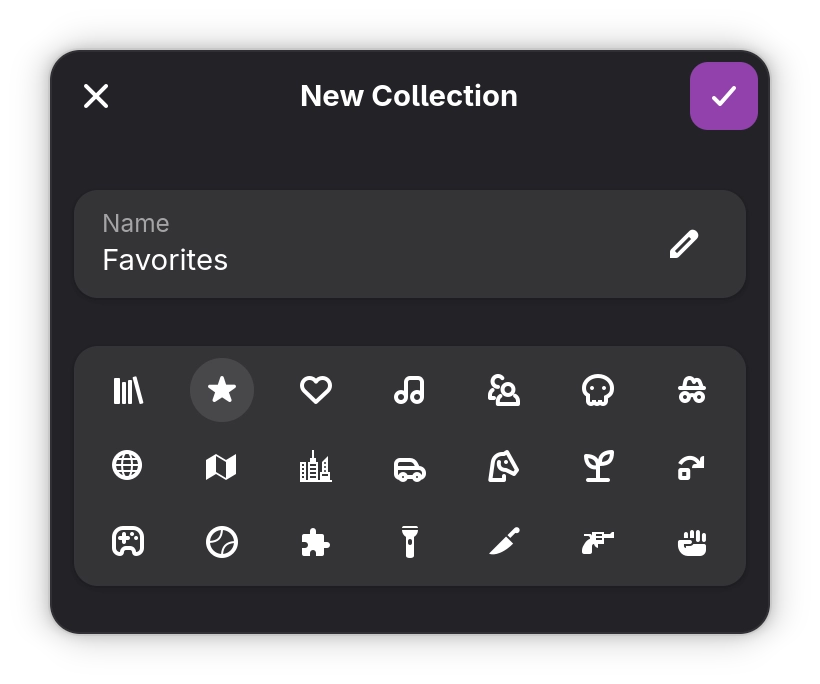Select the skull icon
Viewport: 820px width, 684px height.
coord(598,390)
